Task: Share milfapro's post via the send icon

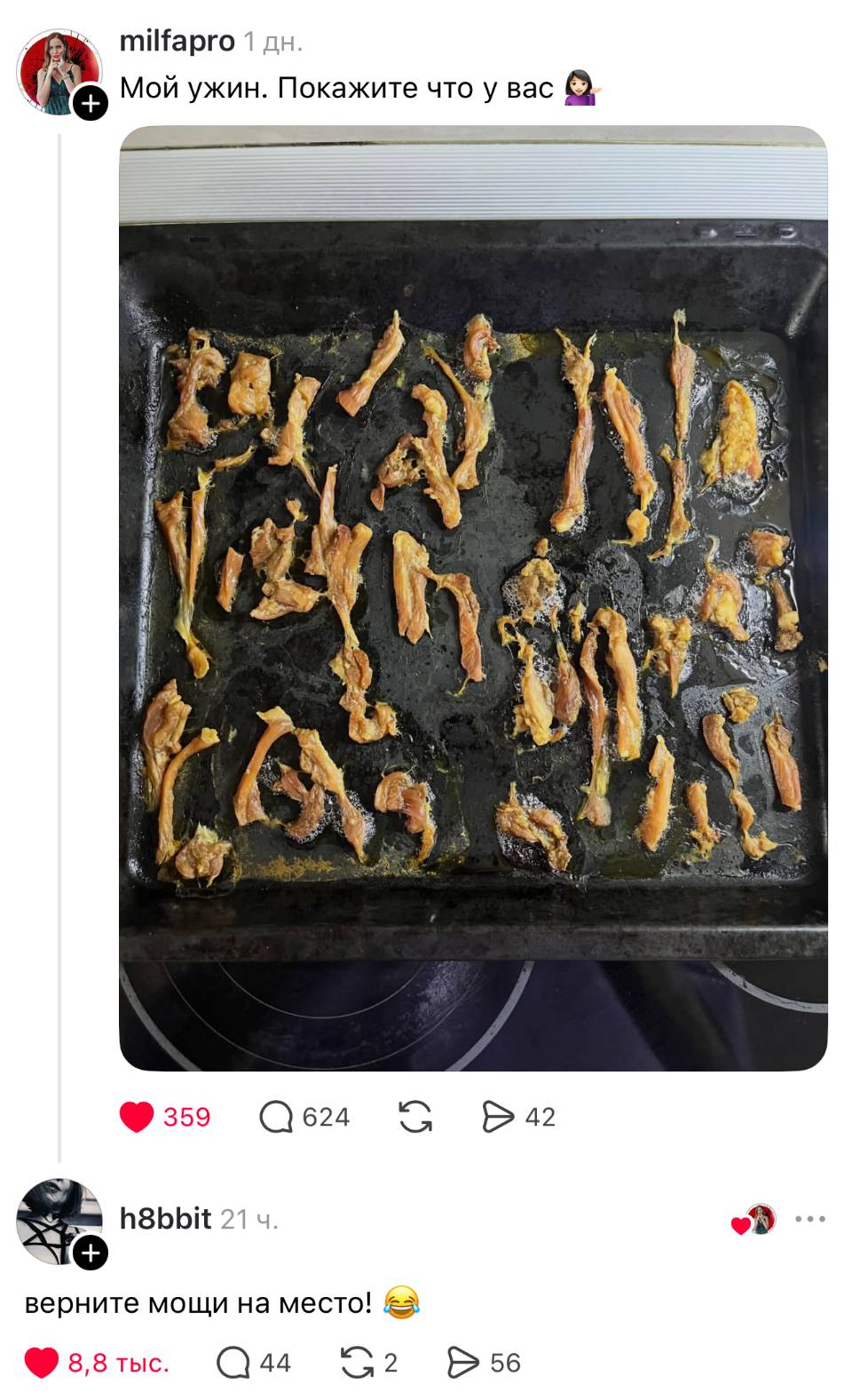Action: (498, 1117)
